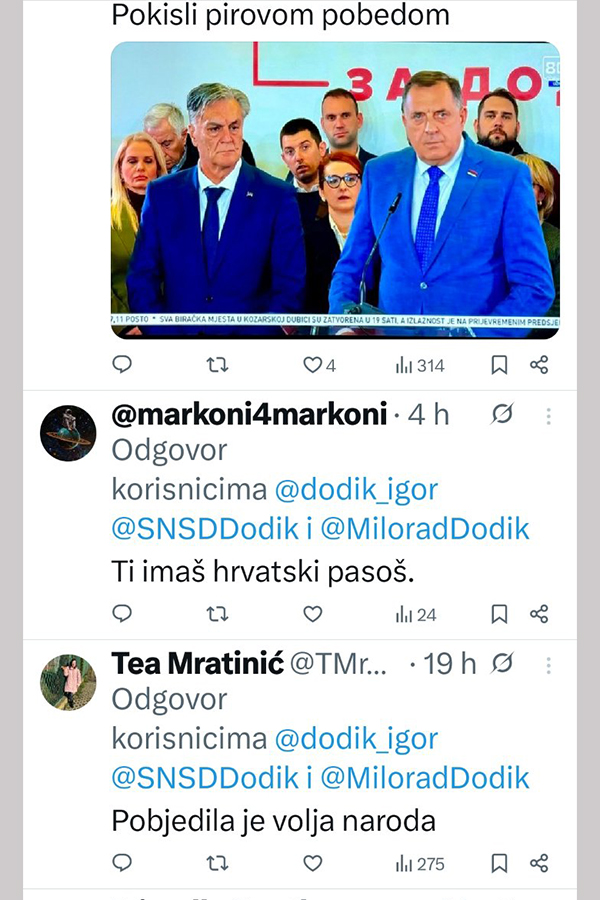
Task: Share @markoni4markoni's reply
Action: point(539,613)
